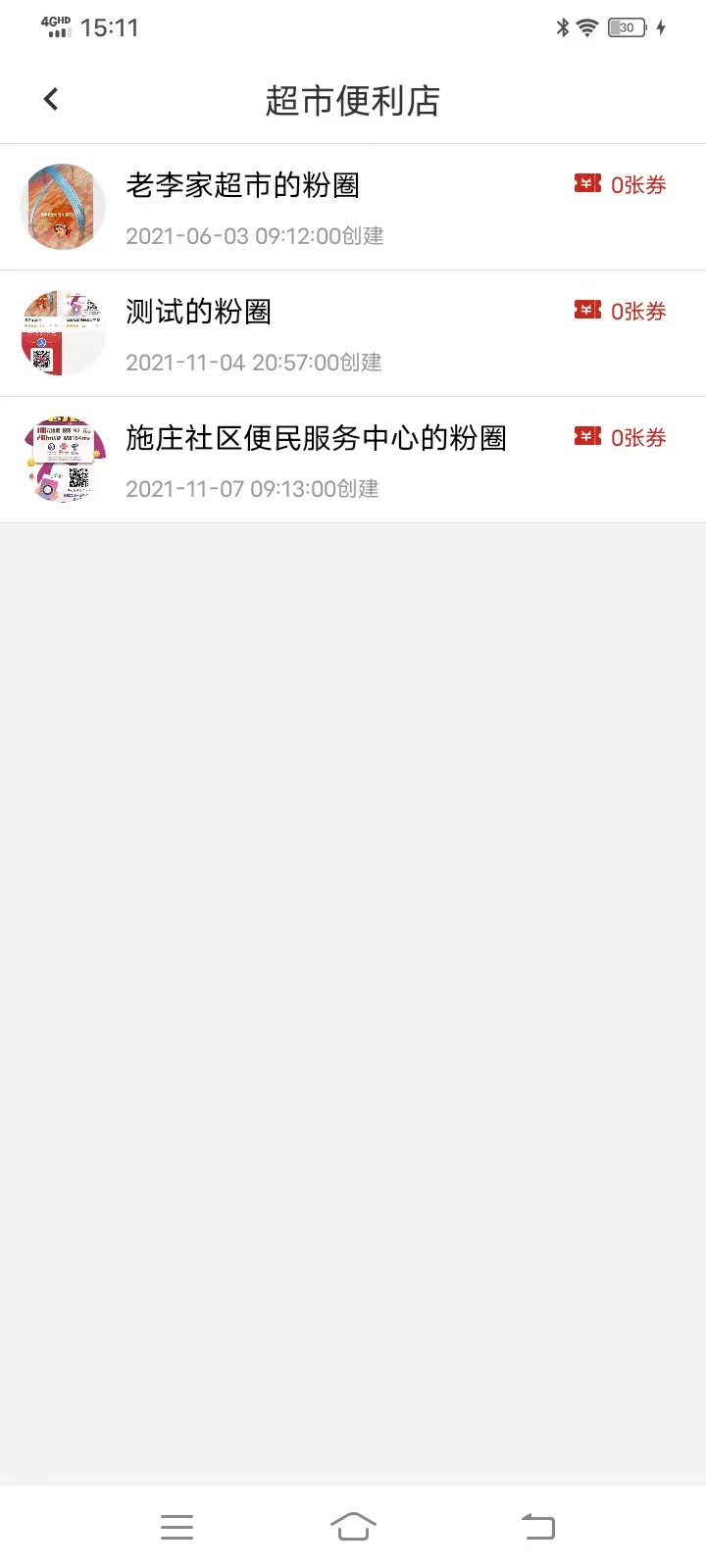Open system recent apps menu
706x1568 pixels.
176,1526
